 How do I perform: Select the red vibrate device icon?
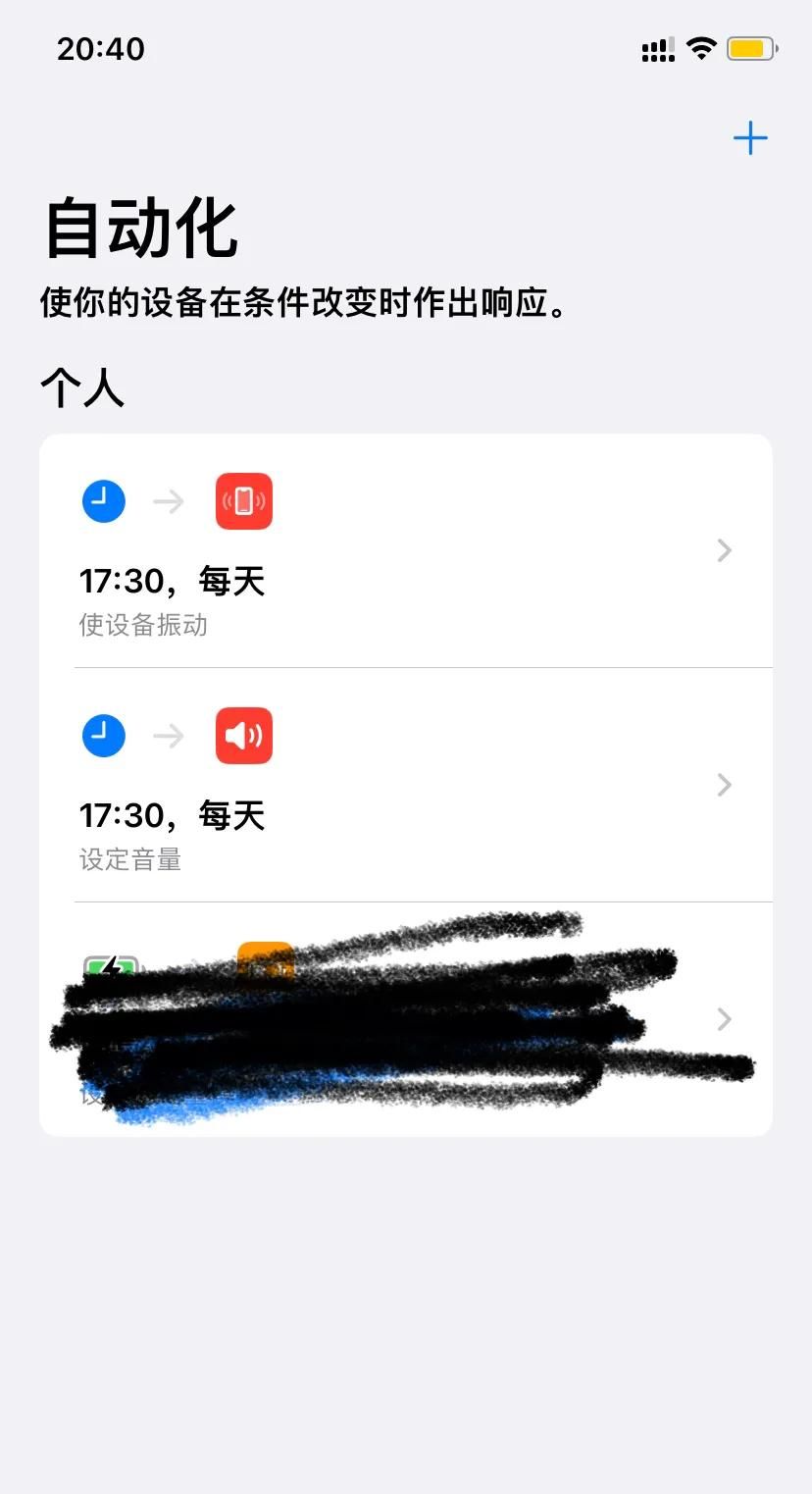[x=243, y=501]
